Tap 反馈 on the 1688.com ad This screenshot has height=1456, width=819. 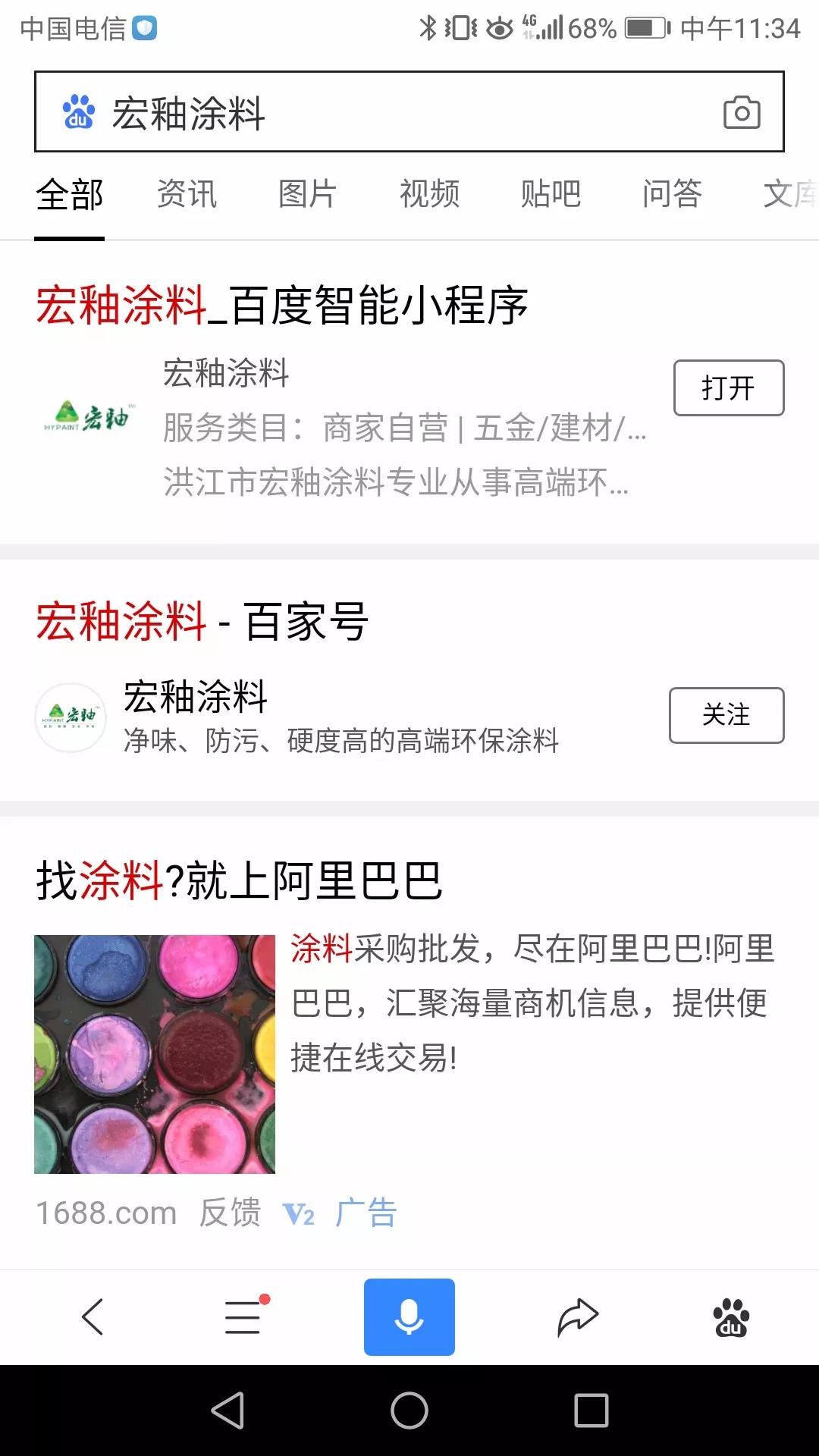point(230,1213)
